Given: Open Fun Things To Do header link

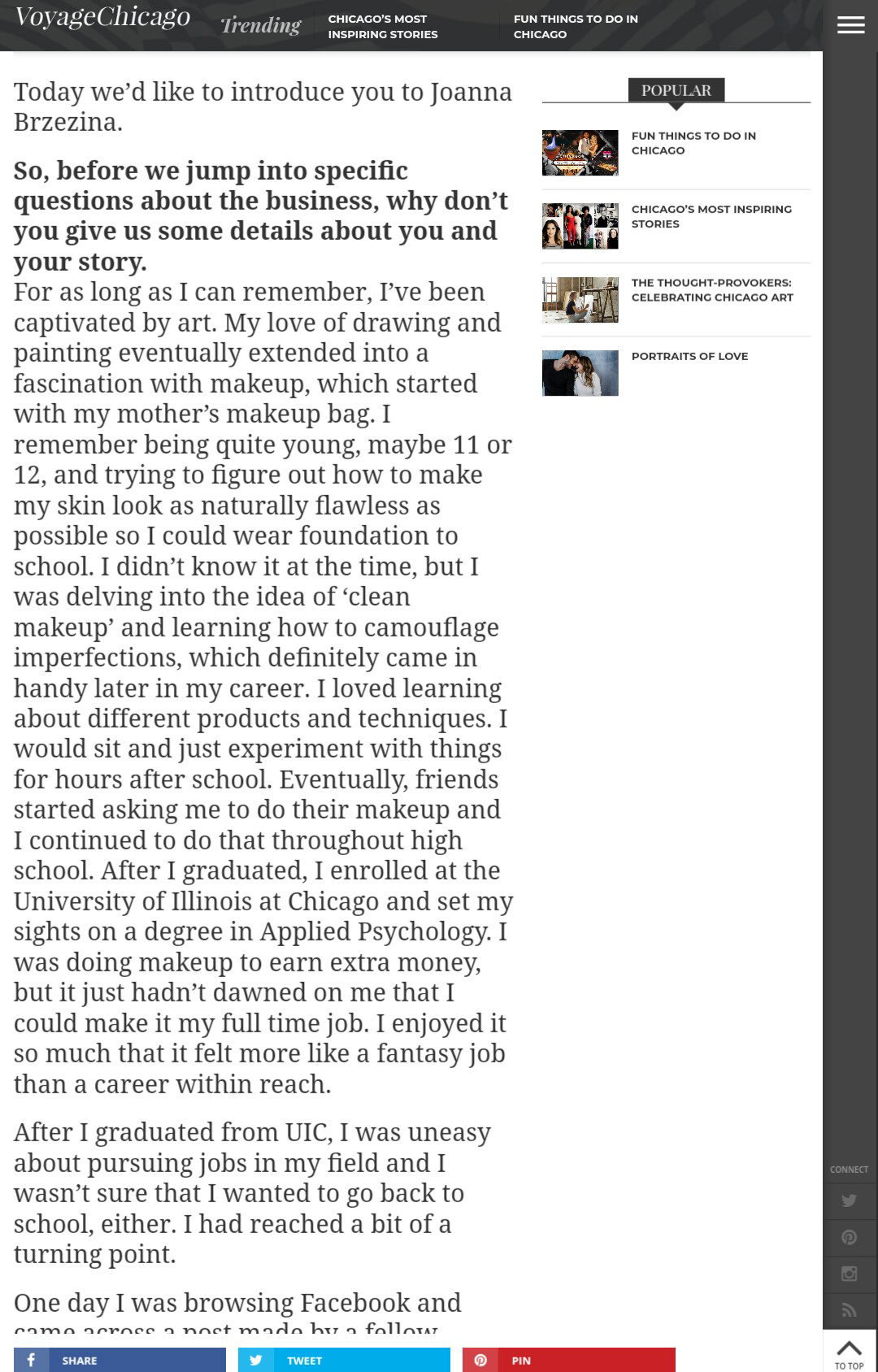Looking at the screenshot, I should coord(576,26).
